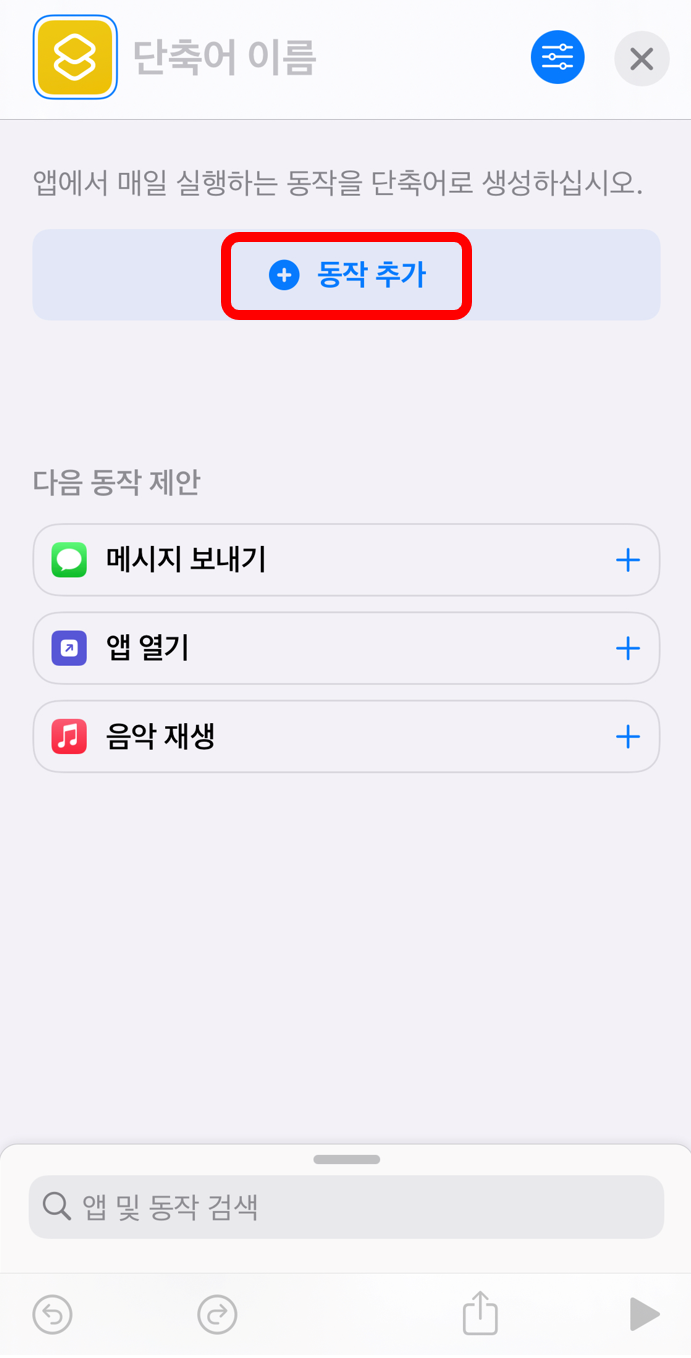
Task: Tap the 동작 추가 button
Action: 346,275
